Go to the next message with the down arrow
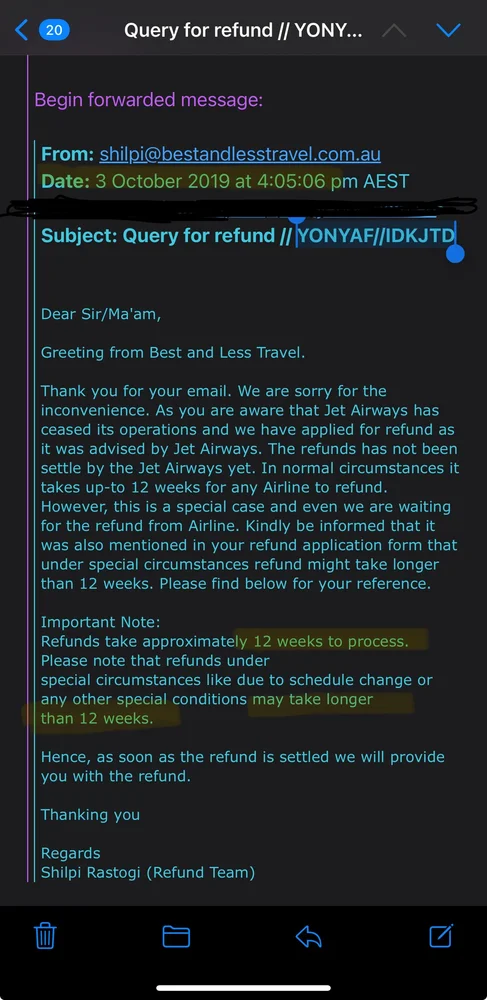The height and width of the screenshot is (1000, 487). [x=448, y=30]
